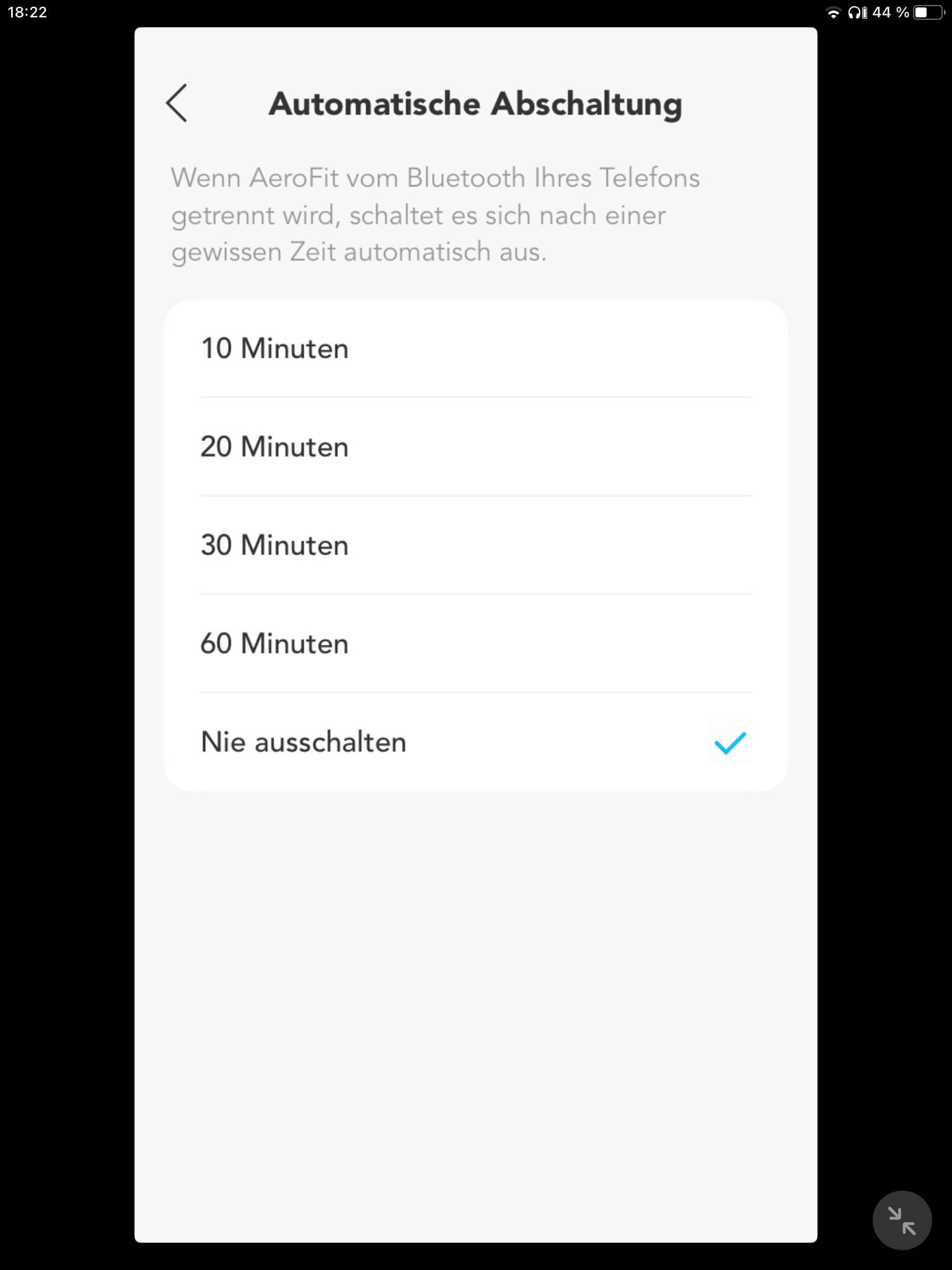The image size is (952, 1270).
Task: Tap the shrink arrows button
Action: tap(901, 1220)
